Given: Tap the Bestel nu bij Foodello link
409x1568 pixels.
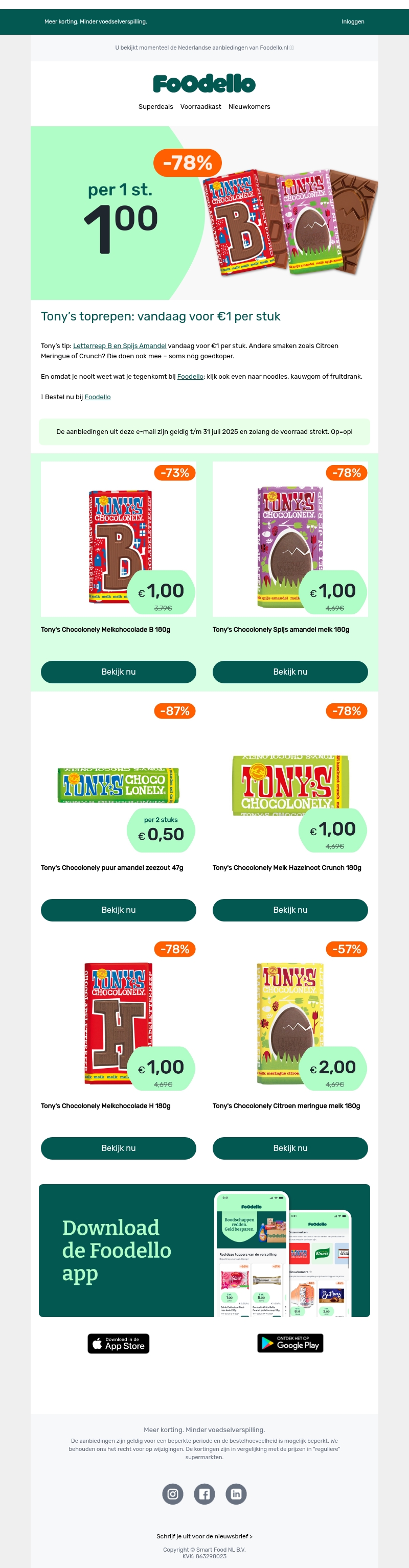Looking at the screenshot, I should pyautogui.click(x=97, y=397).
